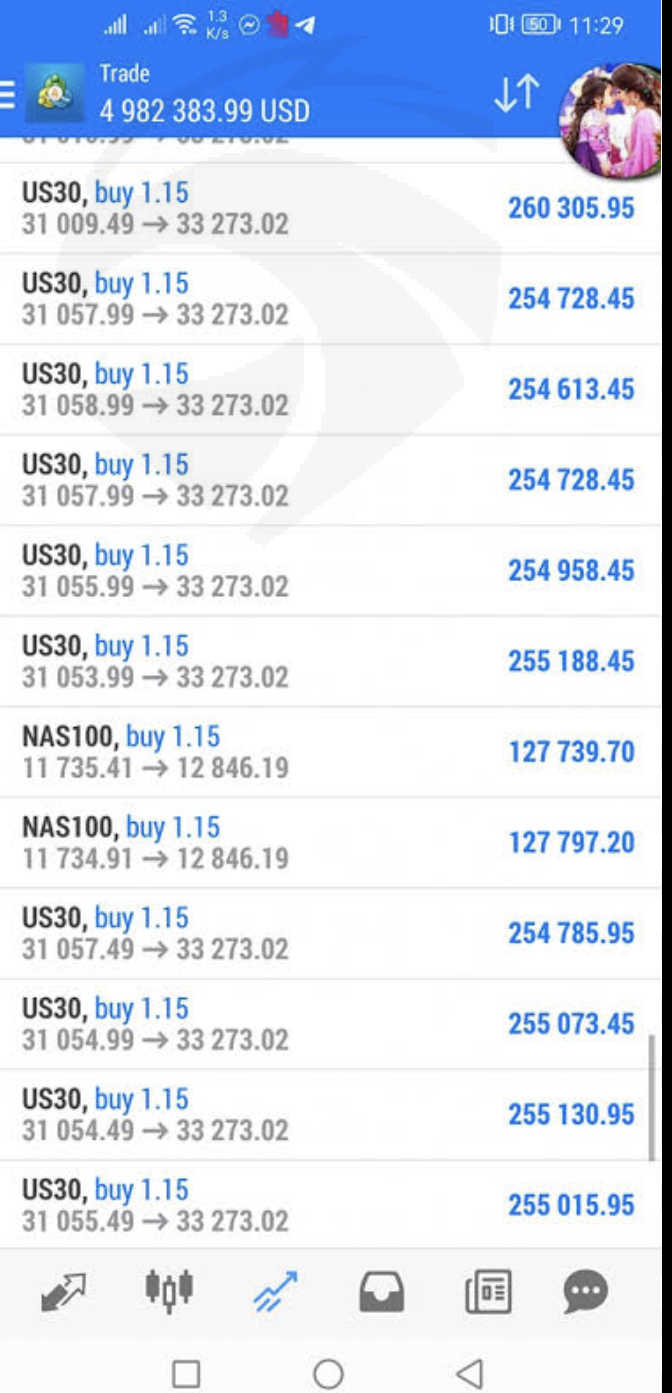Select US30 position opened at 31 055.49
This screenshot has height=1393, width=672.
(x=328, y=1205)
